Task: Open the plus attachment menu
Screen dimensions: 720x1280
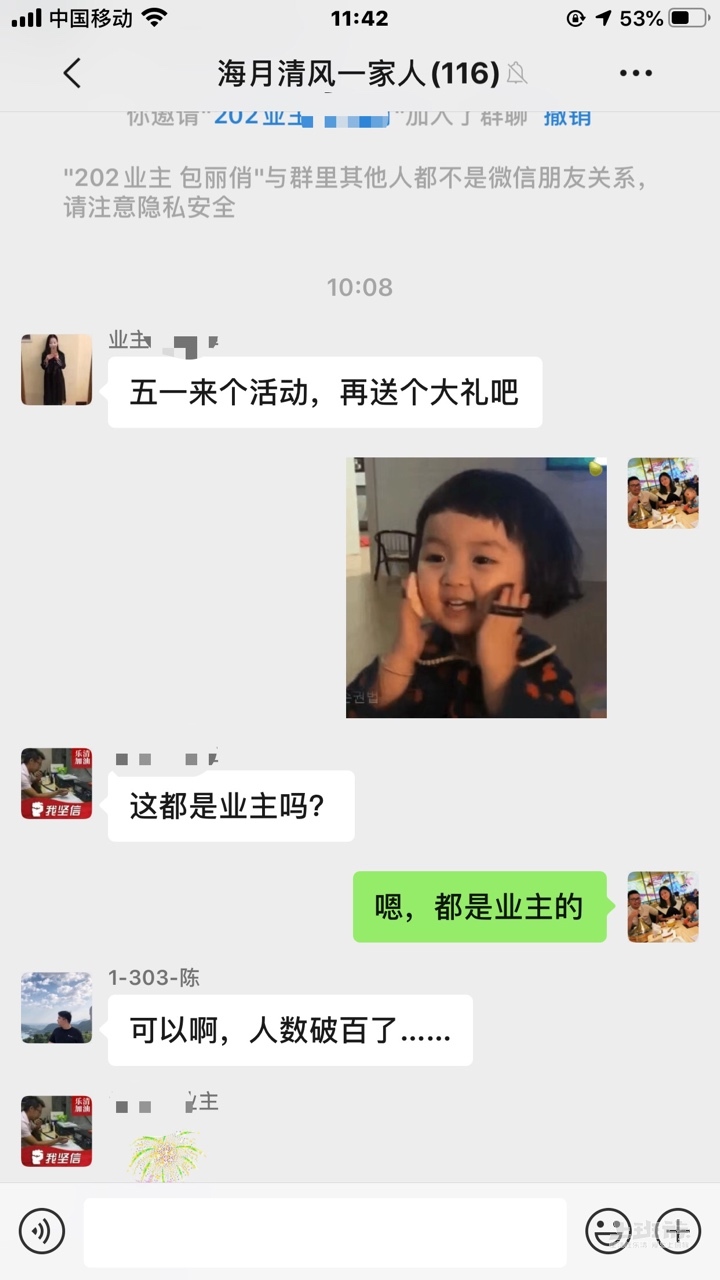Action: click(x=678, y=1231)
